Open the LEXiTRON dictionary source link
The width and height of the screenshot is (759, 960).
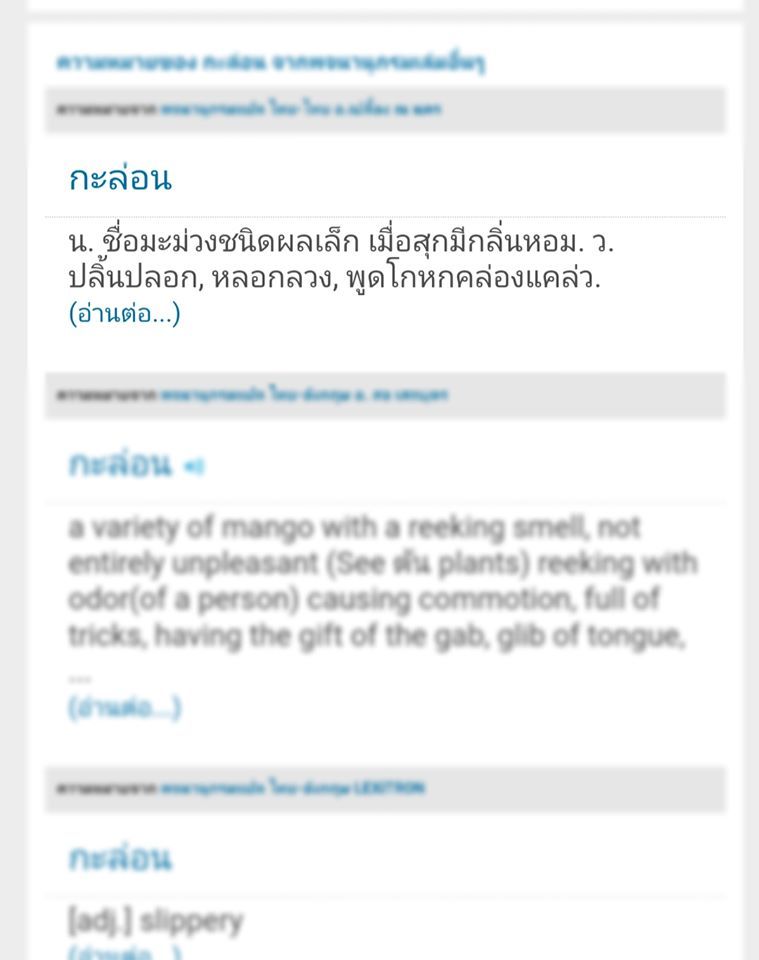point(292,788)
